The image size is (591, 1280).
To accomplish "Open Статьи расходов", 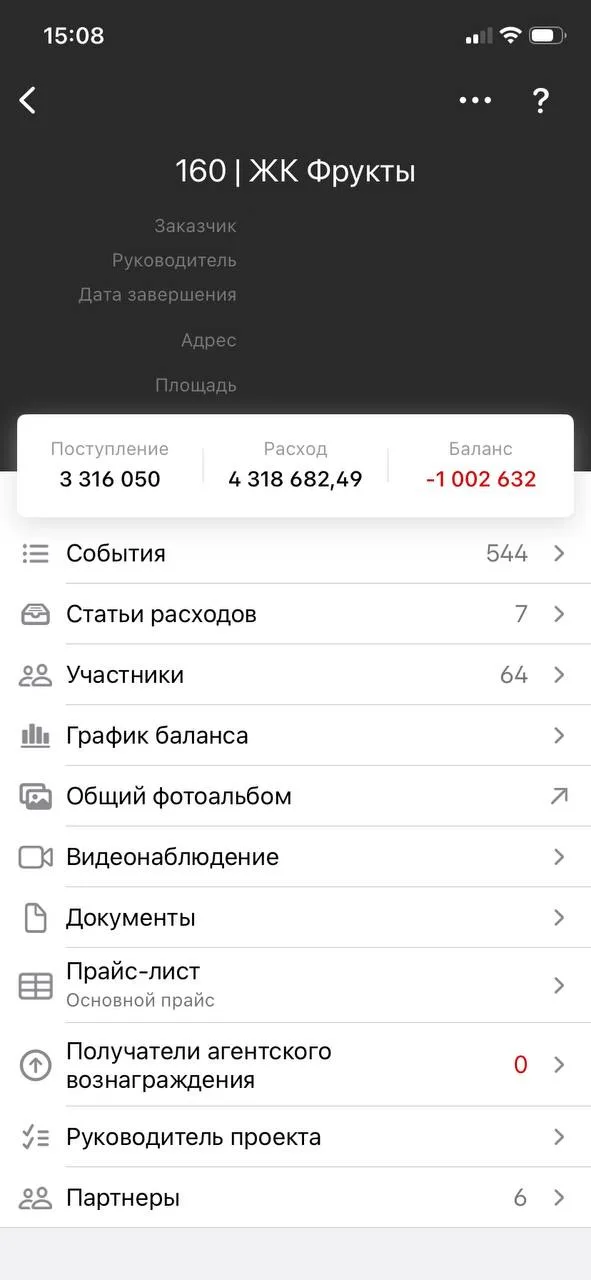I will [x=295, y=614].
